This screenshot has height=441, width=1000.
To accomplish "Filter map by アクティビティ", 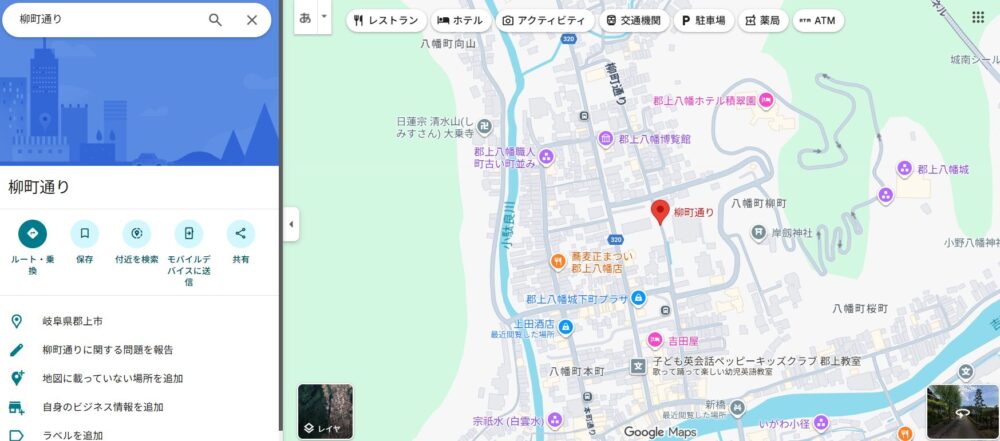I will click(x=545, y=20).
